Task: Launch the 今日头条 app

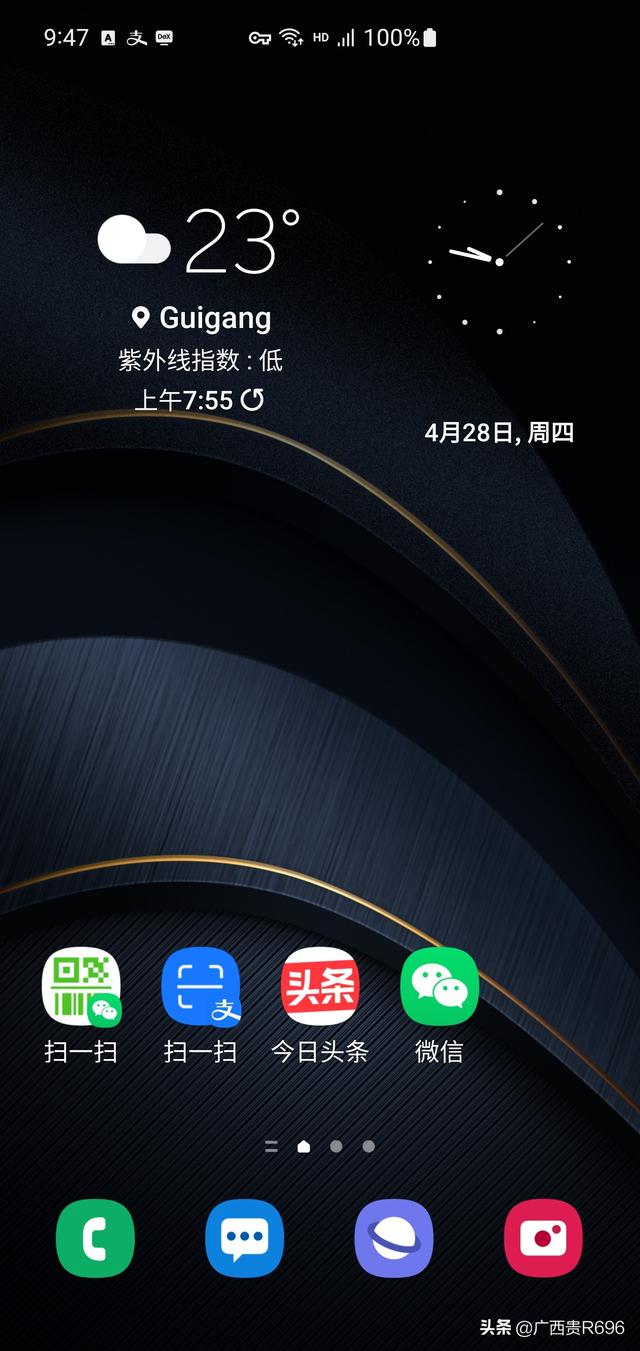Action: pos(320,987)
